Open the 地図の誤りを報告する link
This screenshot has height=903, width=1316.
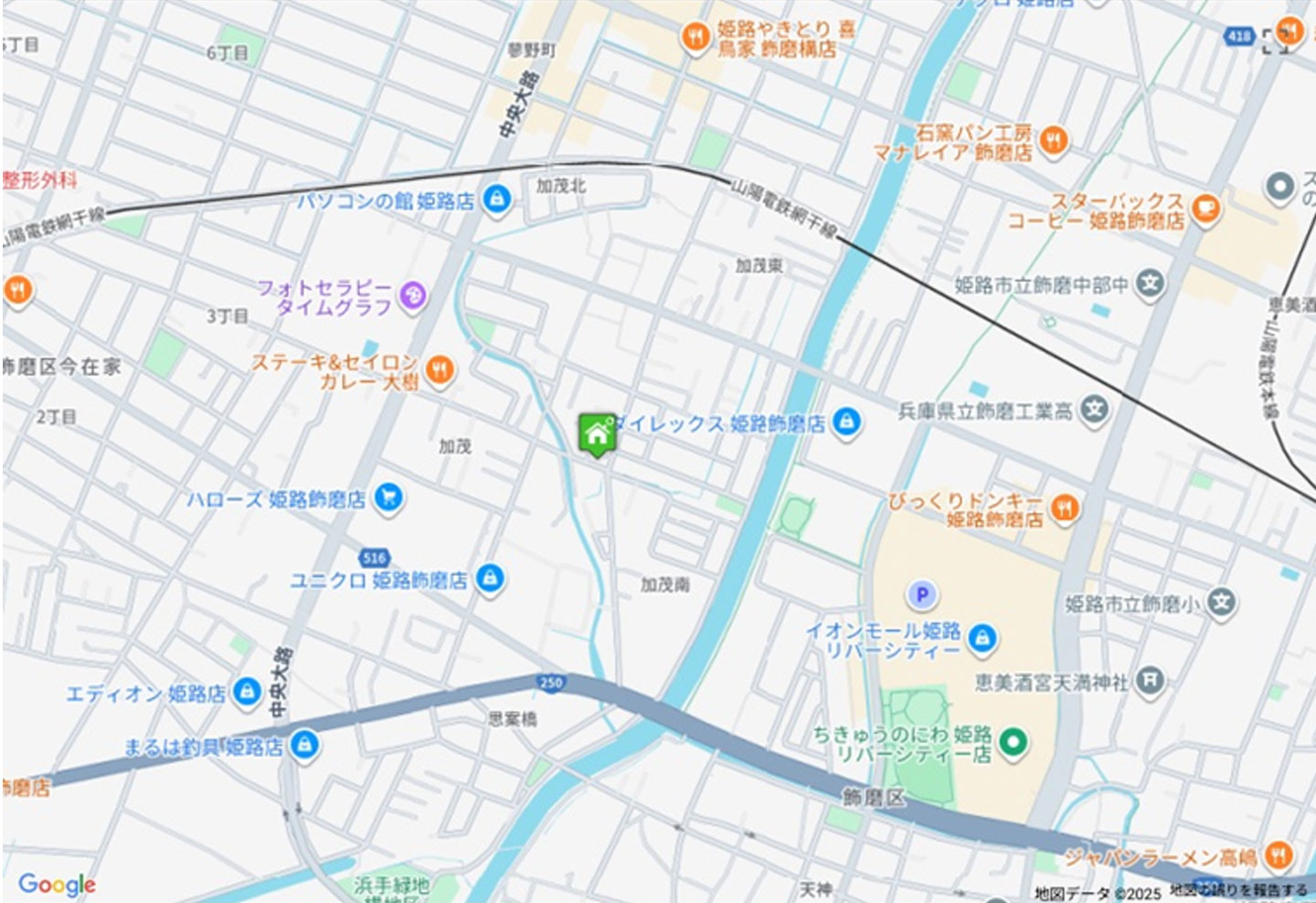[x=1239, y=890]
